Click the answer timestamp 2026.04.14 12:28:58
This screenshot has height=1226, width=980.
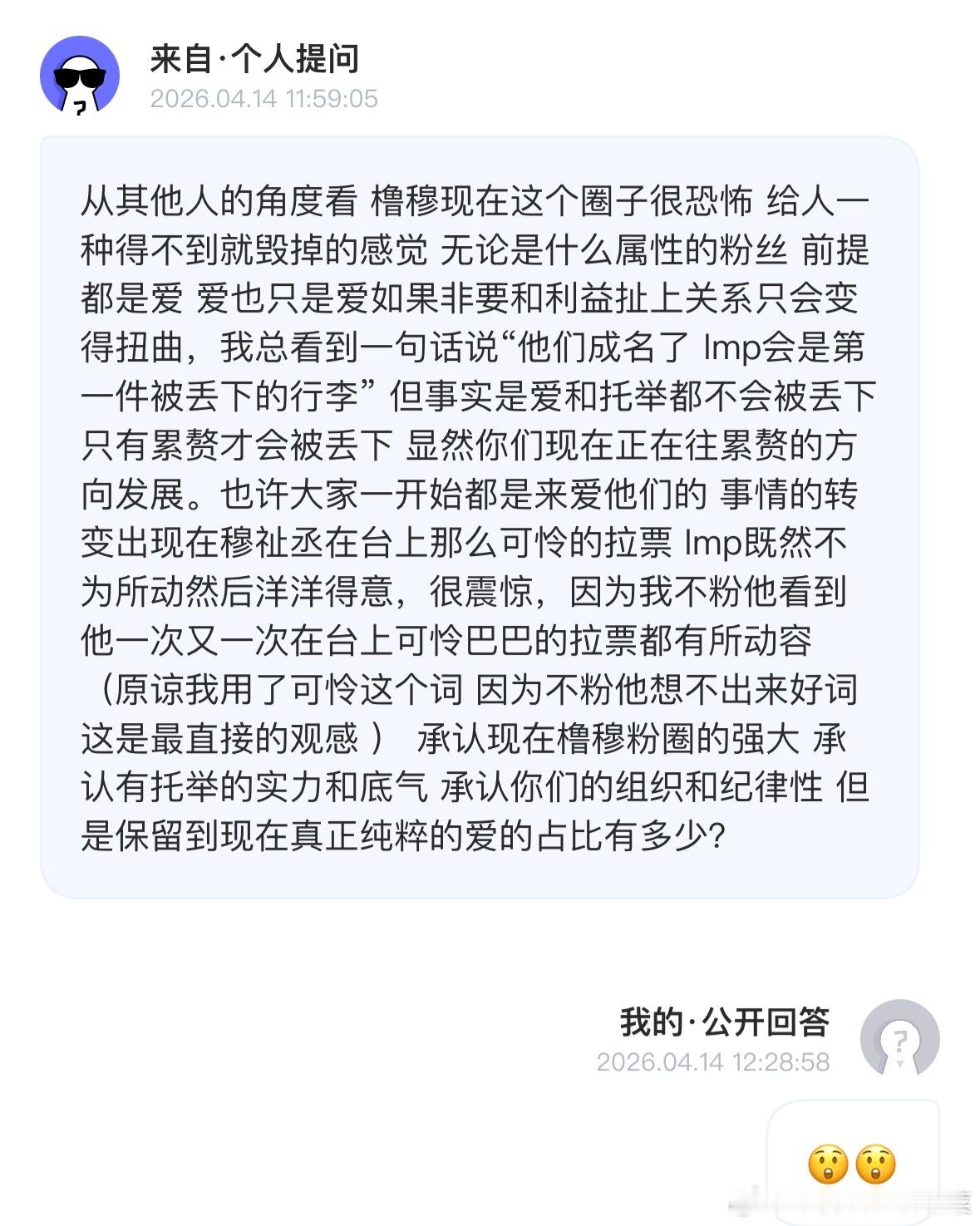click(711, 1061)
